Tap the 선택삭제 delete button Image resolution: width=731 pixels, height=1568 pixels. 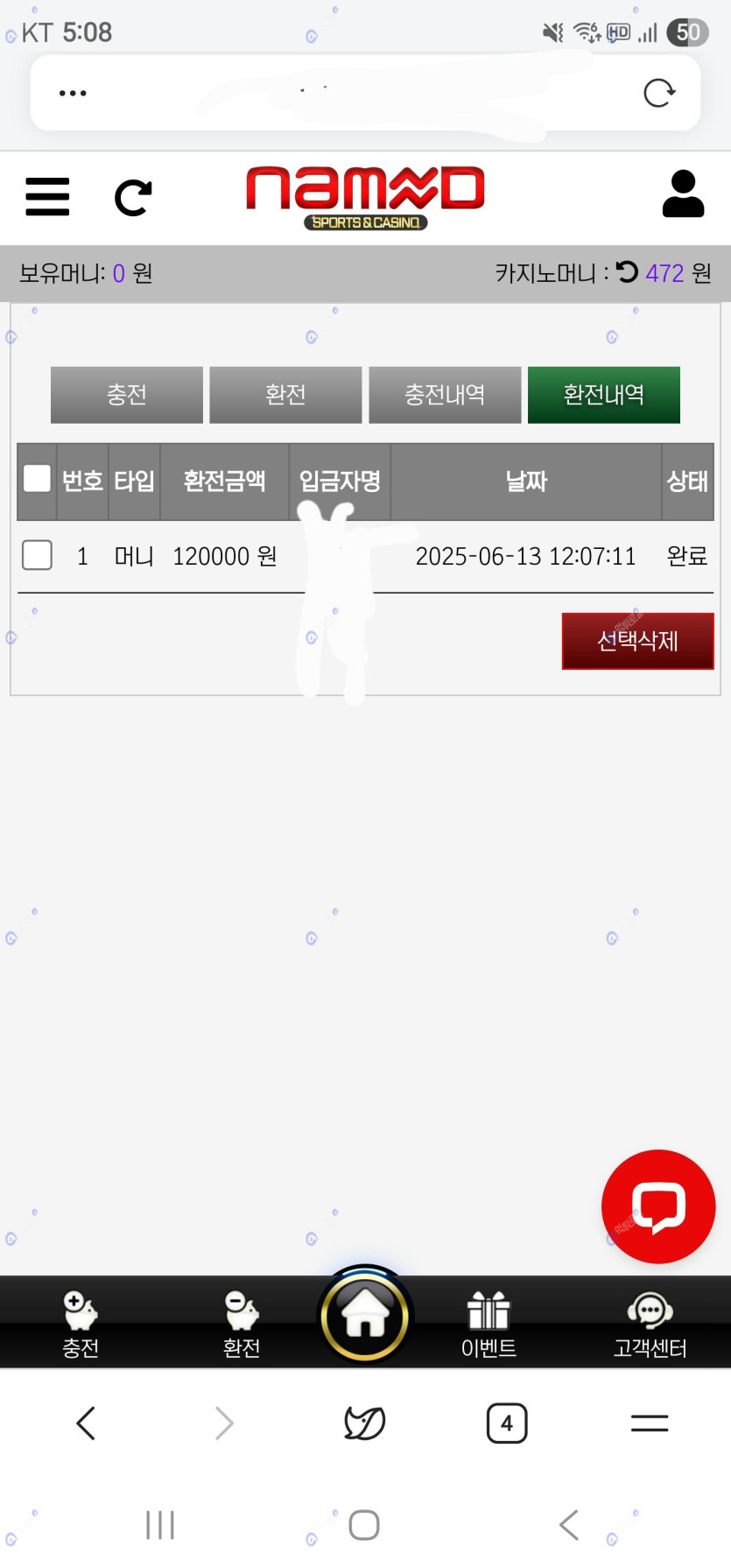point(637,641)
